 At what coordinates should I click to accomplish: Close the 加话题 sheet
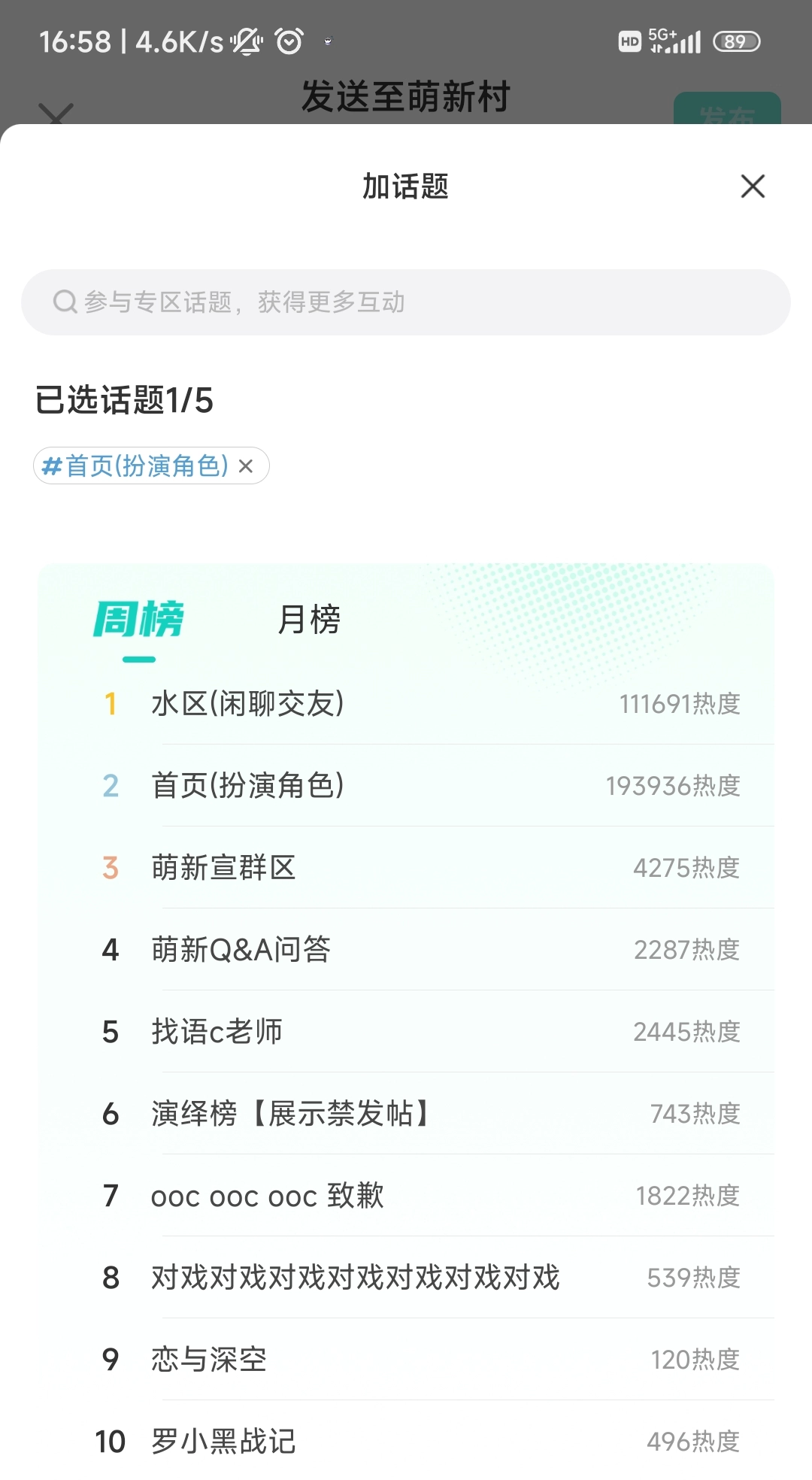pyautogui.click(x=753, y=187)
